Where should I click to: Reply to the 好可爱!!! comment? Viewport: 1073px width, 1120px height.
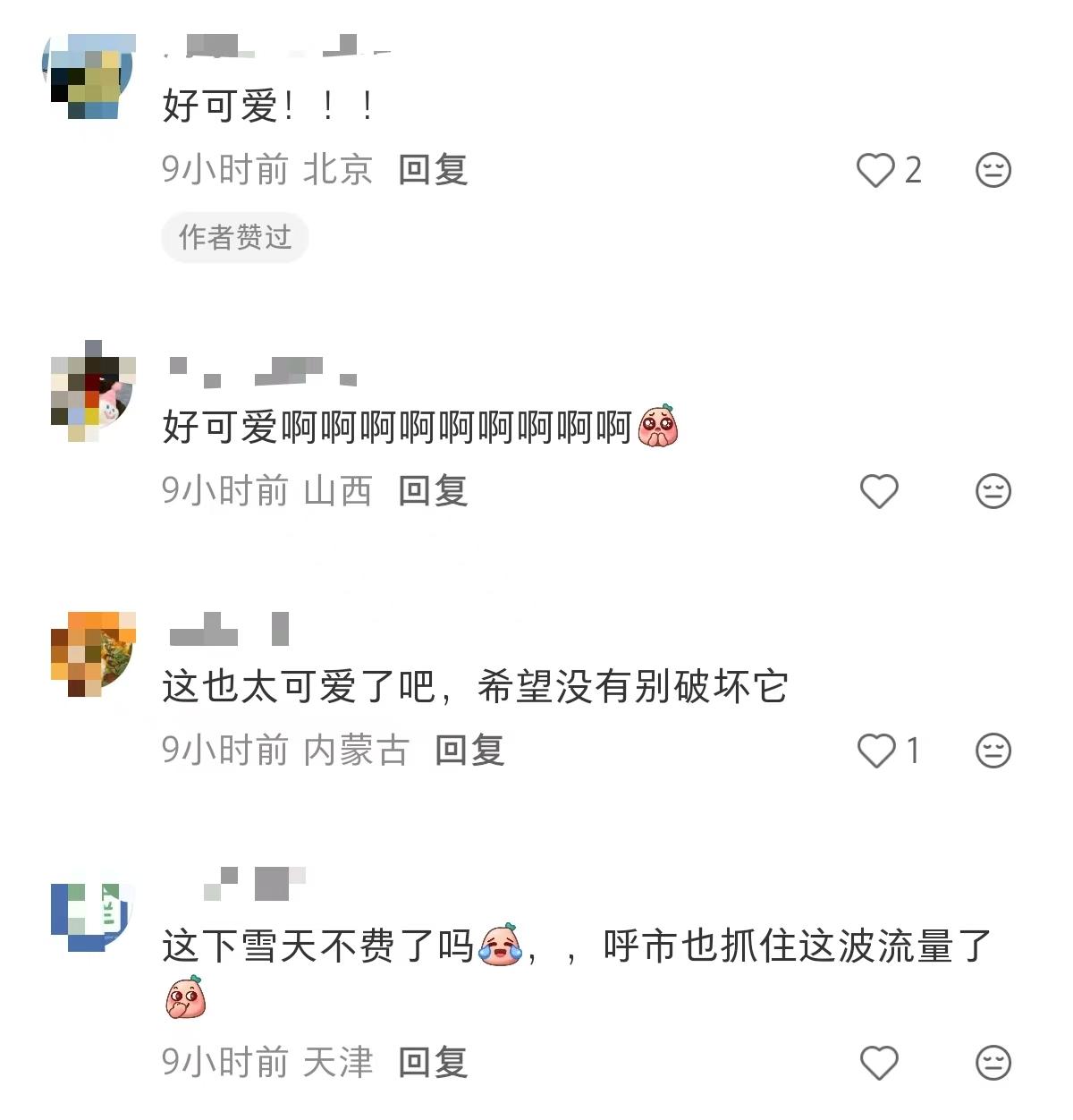pos(433,170)
